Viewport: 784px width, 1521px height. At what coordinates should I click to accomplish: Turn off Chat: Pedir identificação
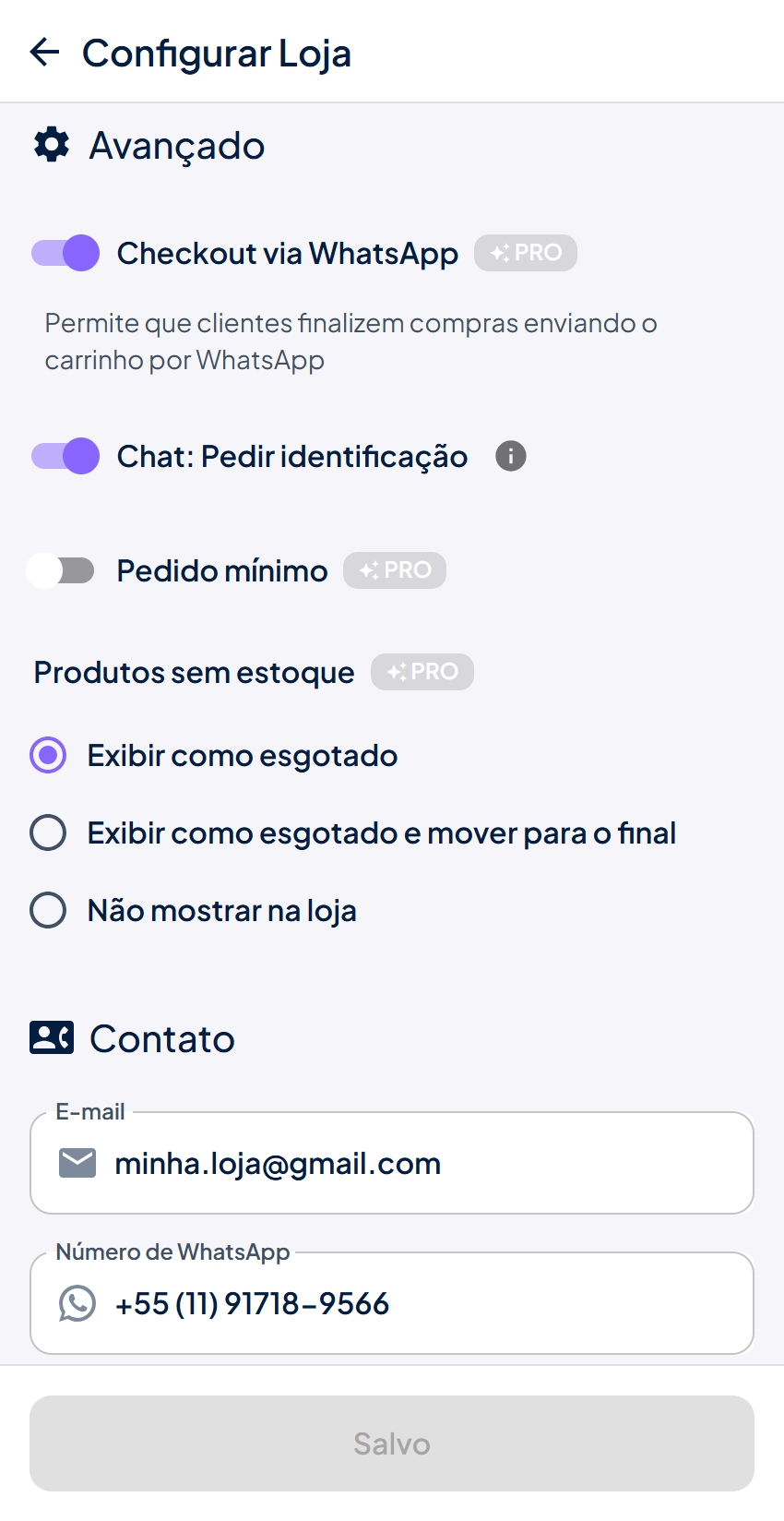(x=64, y=456)
